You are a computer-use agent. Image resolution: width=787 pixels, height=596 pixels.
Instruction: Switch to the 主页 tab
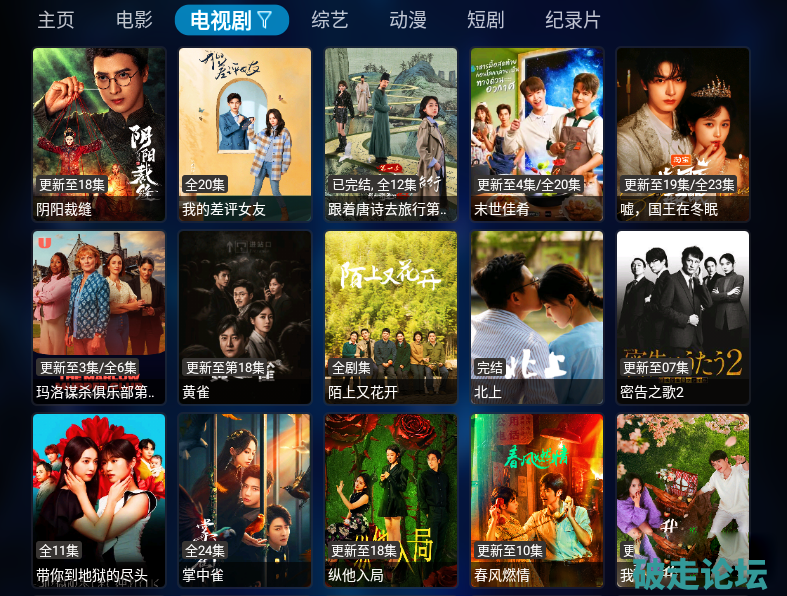(x=56, y=20)
